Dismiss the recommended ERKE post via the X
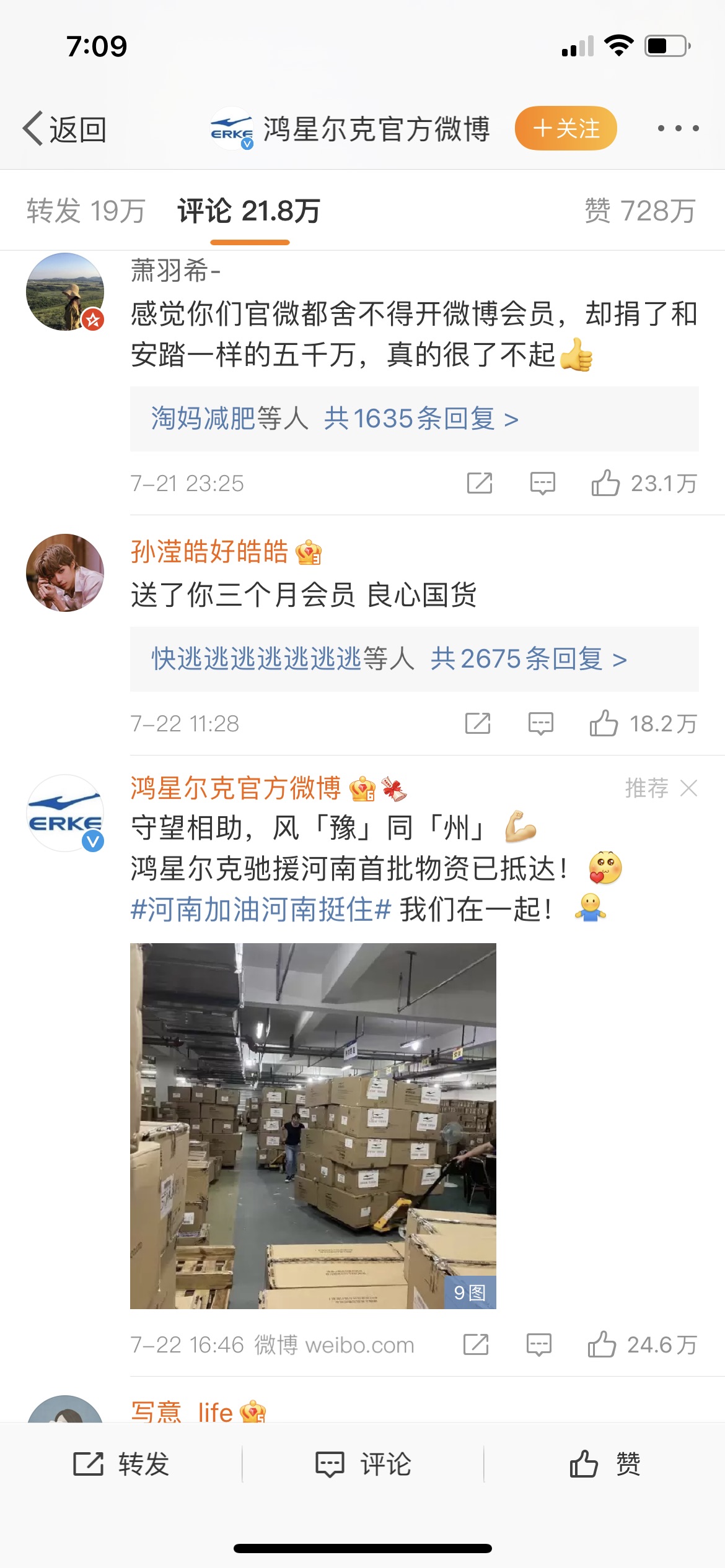This screenshot has width=725, height=1568. (x=690, y=789)
